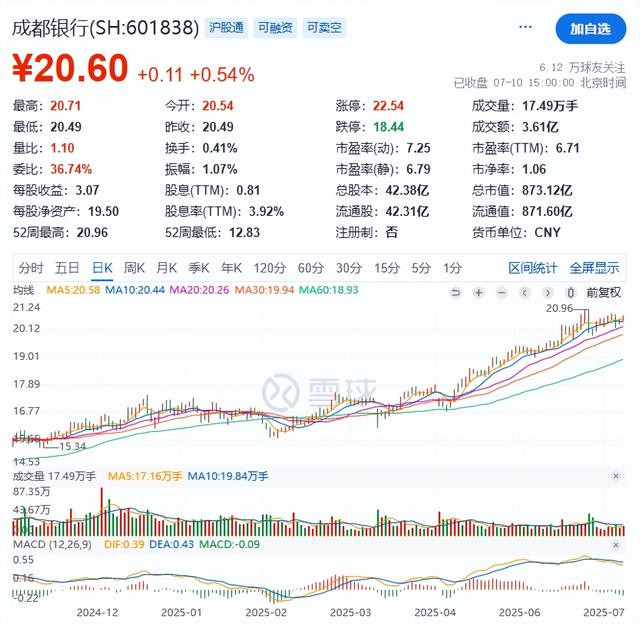The height and width of the screenshot is (624, 640).
Task: Select the 日K chart tab
Action: click(x=102, y=268)
